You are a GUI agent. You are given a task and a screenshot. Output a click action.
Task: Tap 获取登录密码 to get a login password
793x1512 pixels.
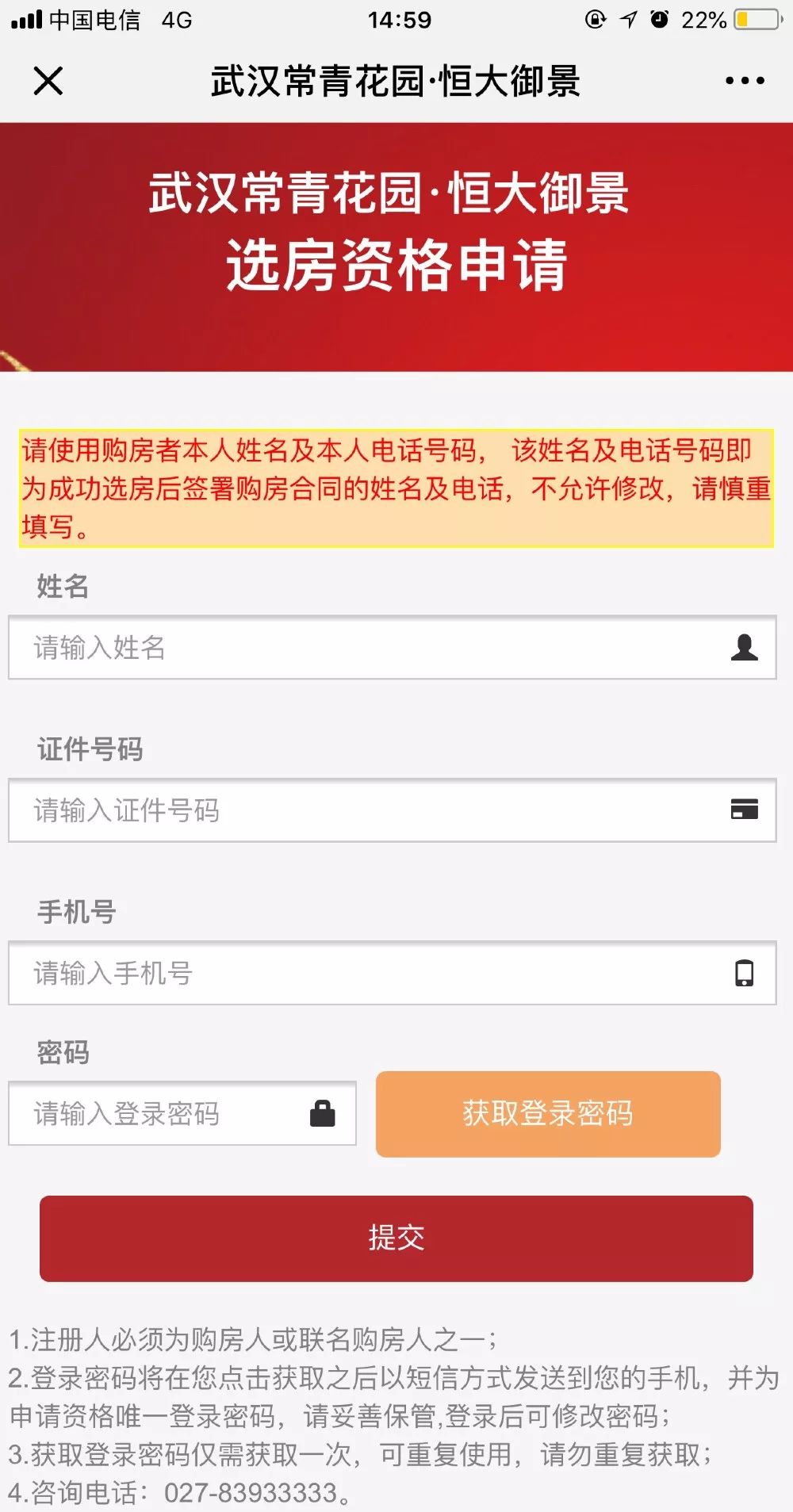pos(548,1113)
